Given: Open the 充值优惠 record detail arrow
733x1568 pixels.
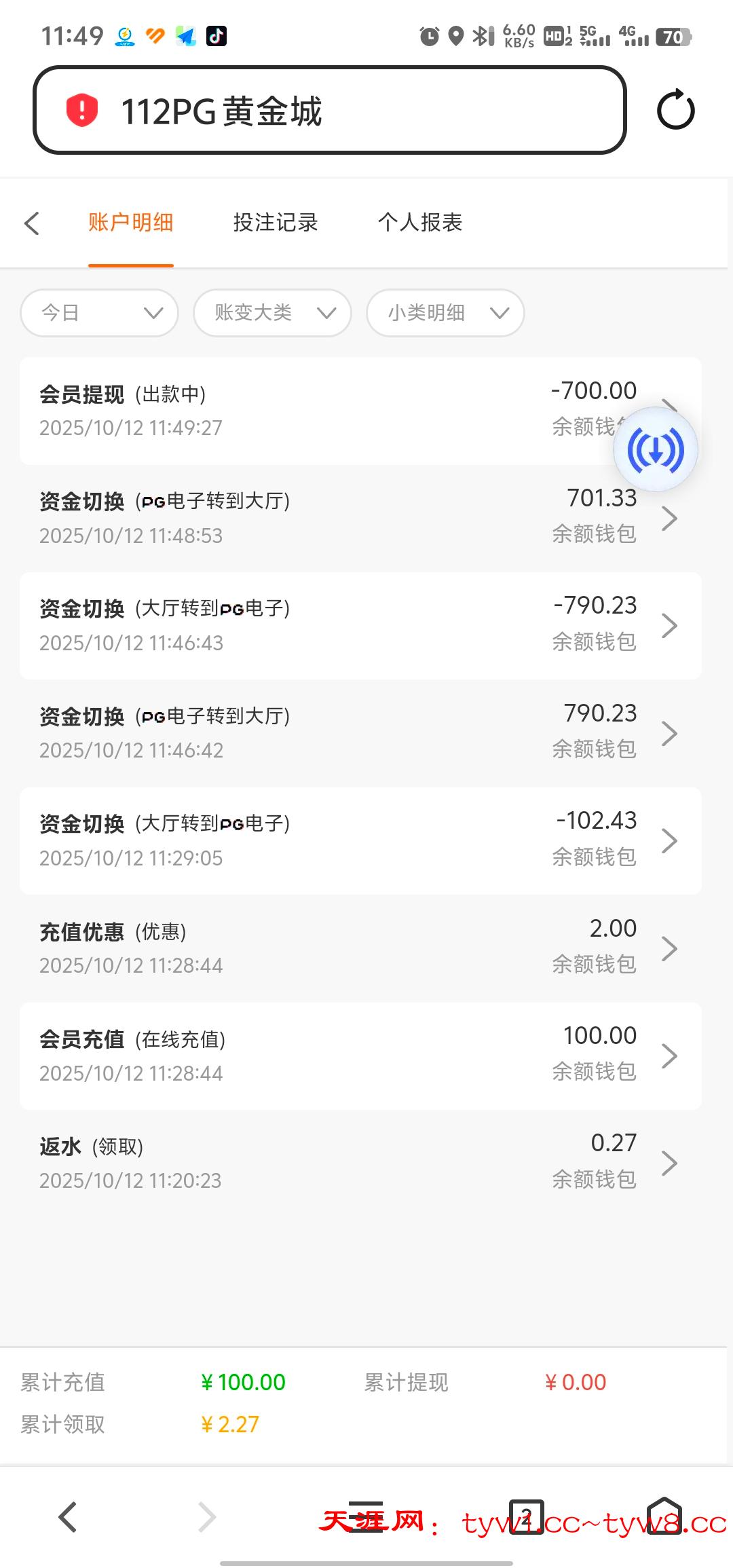Looking at the screenshot, I should 671,948.
